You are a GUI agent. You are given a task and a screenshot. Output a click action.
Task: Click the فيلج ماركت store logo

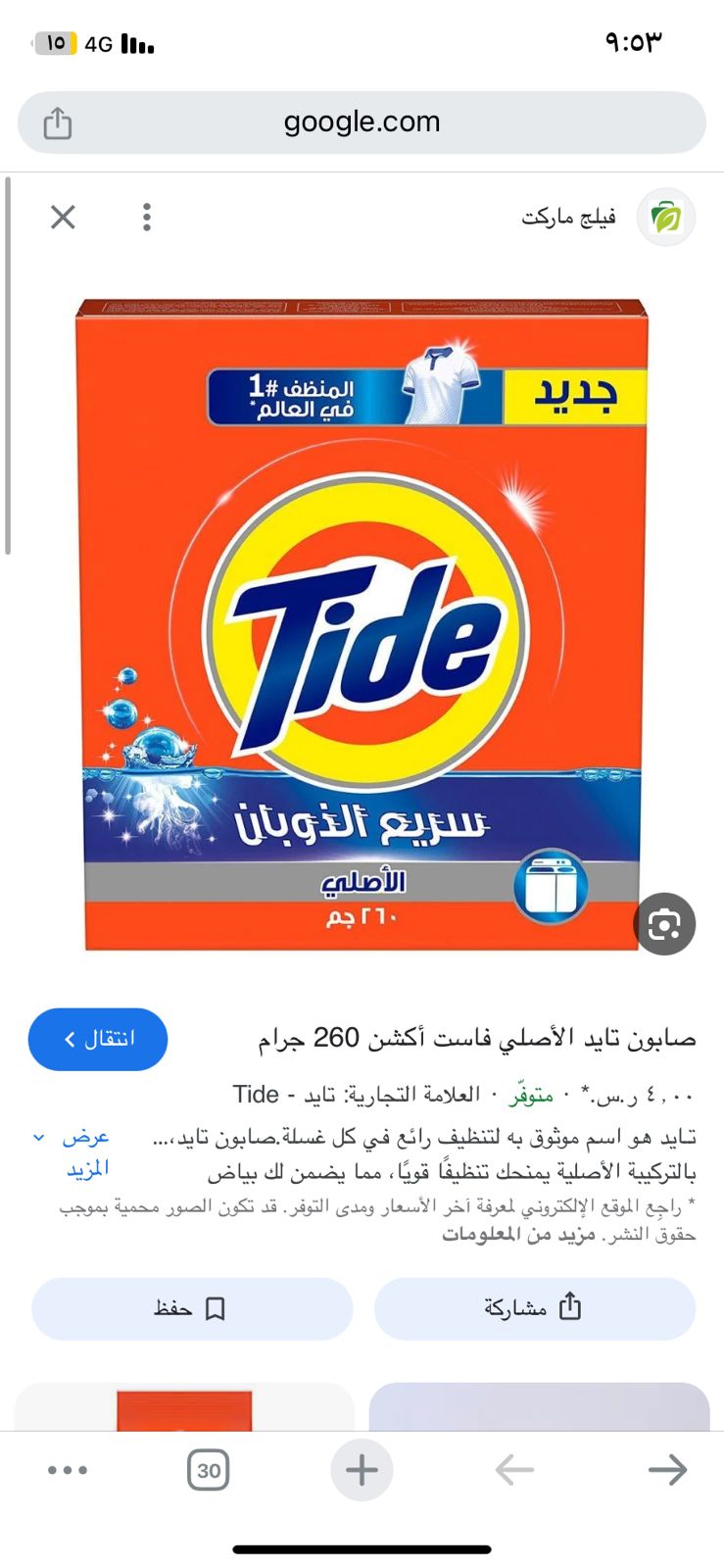point(665,218)
